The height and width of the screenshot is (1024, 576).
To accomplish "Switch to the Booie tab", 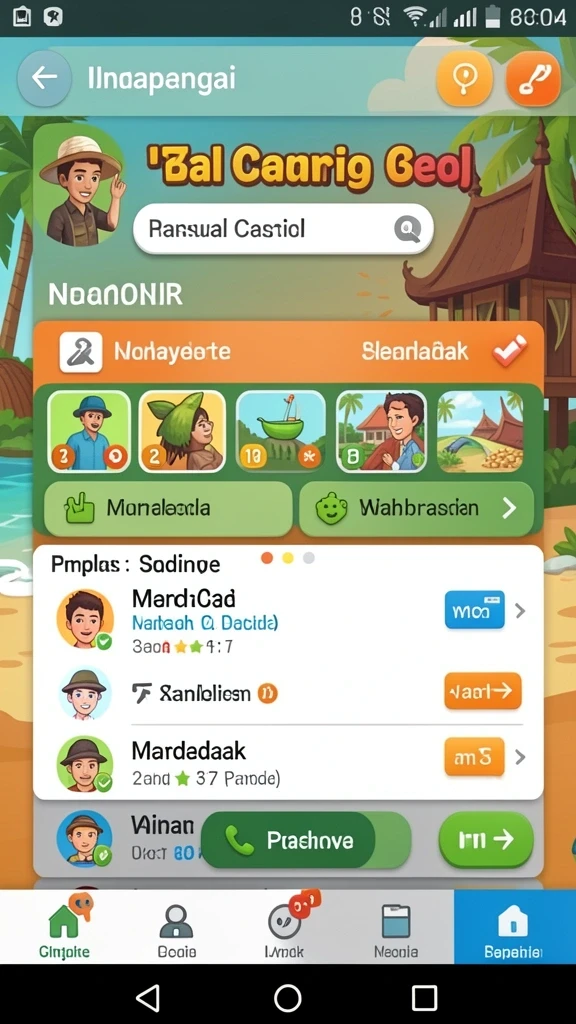I will tap(176, 927).
